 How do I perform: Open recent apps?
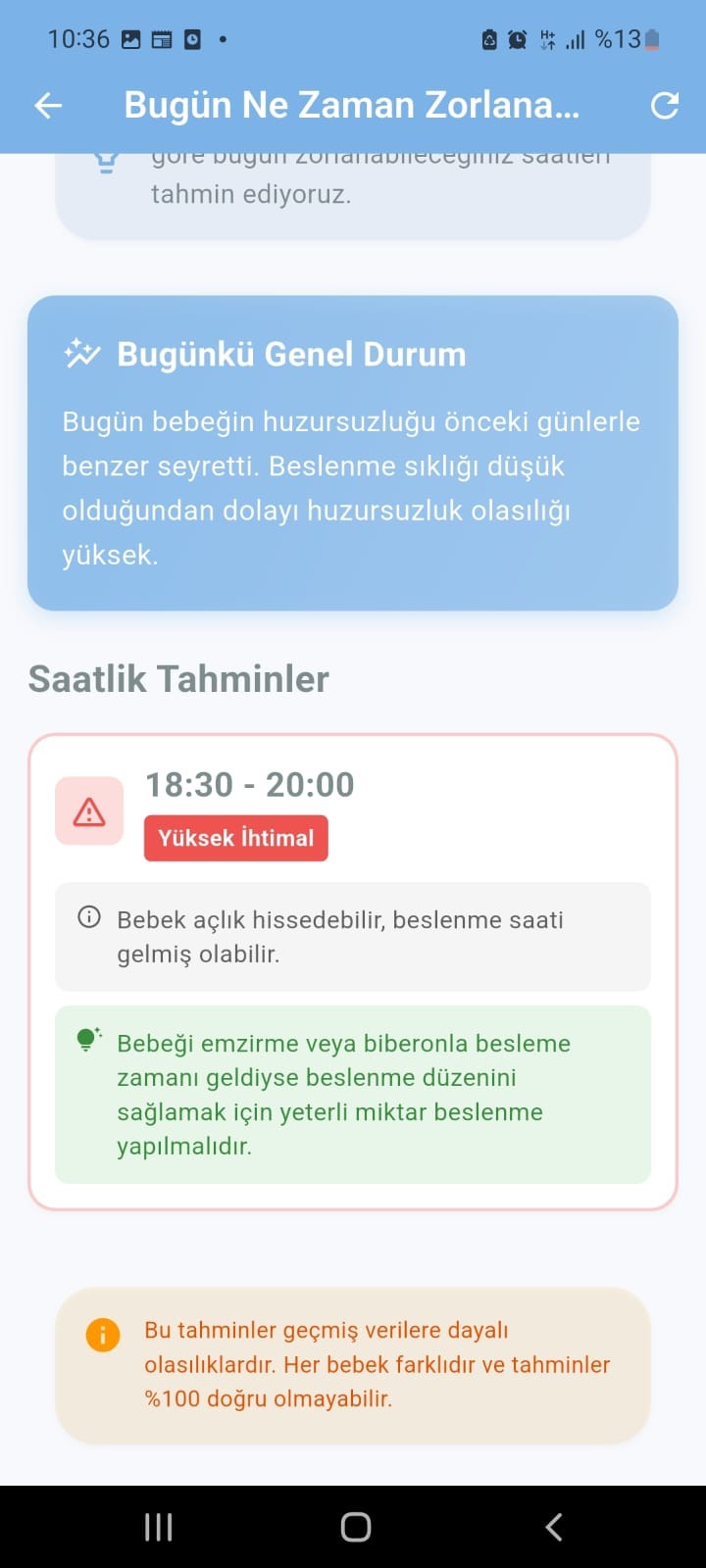pyautogui.click(x=158, y=1526)
